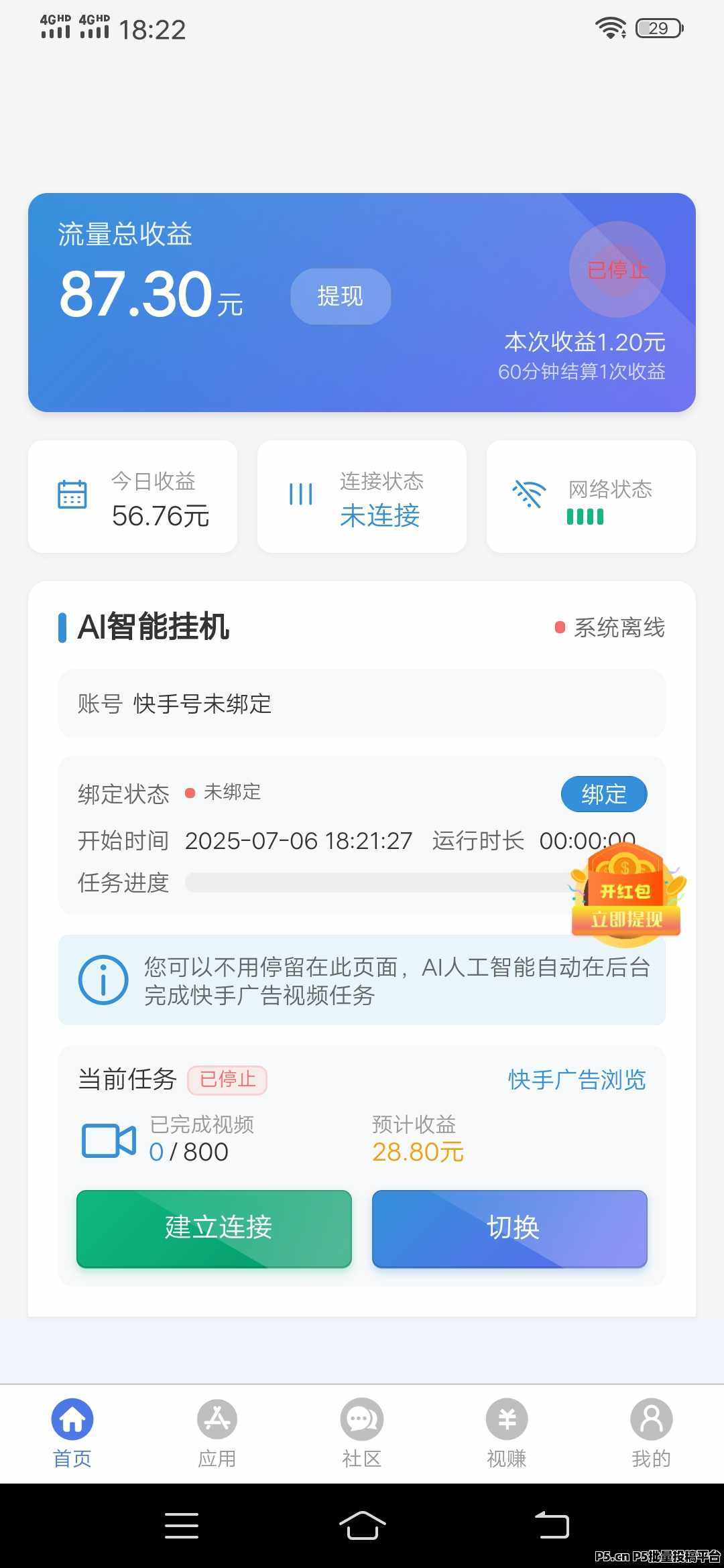Viewport: 724px width, 1568px height.
Task: Switch to the 应用 tab
Action: (217, 1434)
